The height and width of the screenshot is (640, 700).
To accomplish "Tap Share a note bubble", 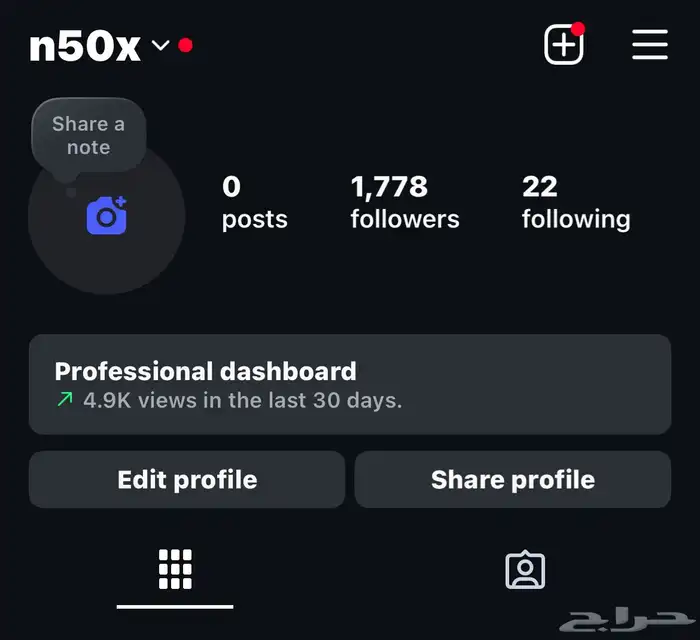I will pyautogui.click(x=88, y=135).
